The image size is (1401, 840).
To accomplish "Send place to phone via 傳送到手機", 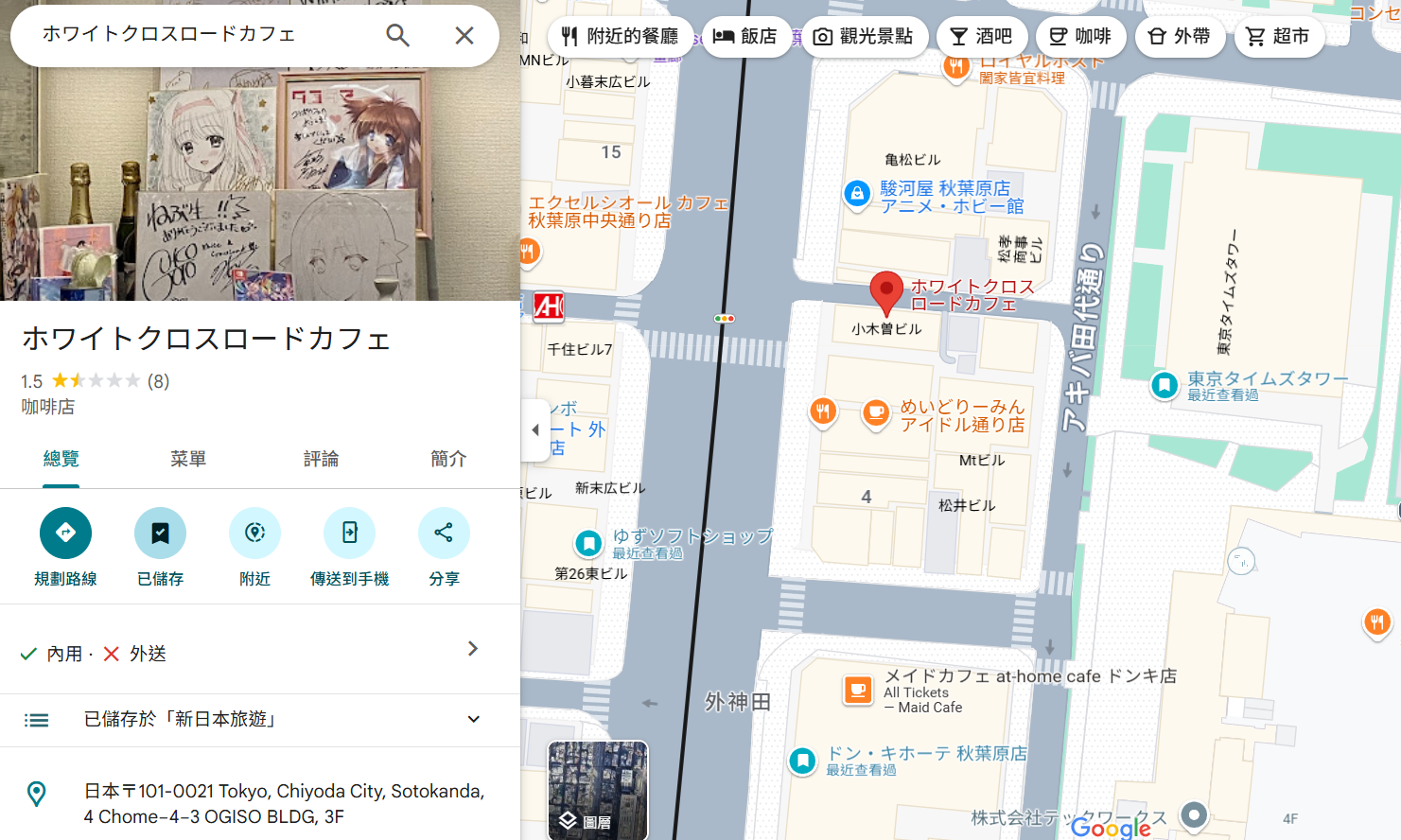I will [x=349, y=534].
